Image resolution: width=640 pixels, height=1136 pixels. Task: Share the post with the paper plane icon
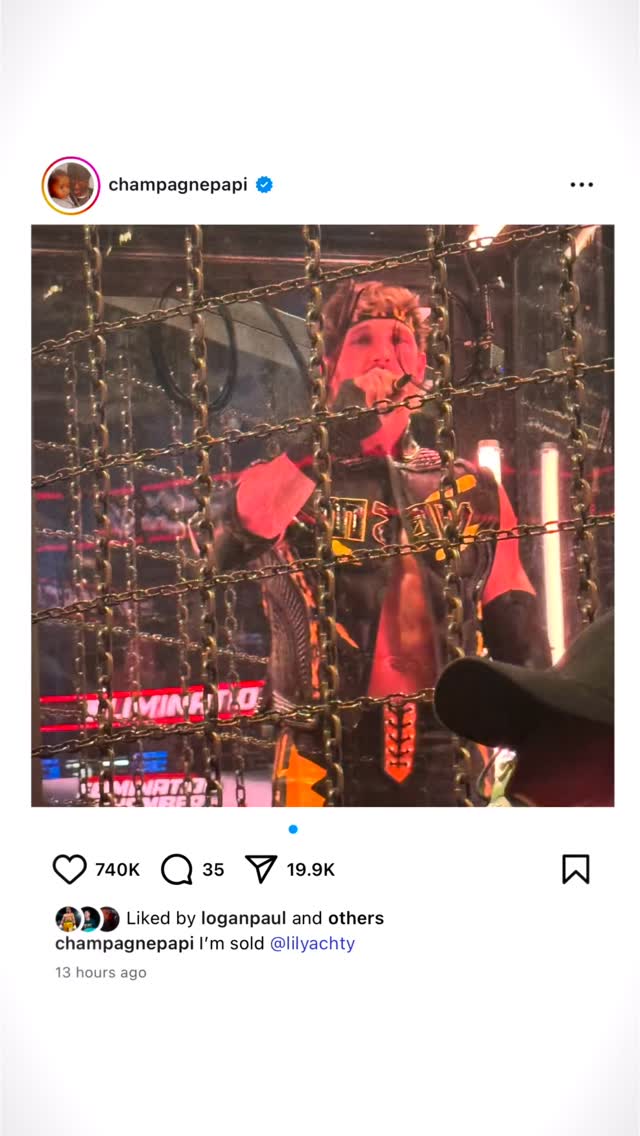[261, 869]
